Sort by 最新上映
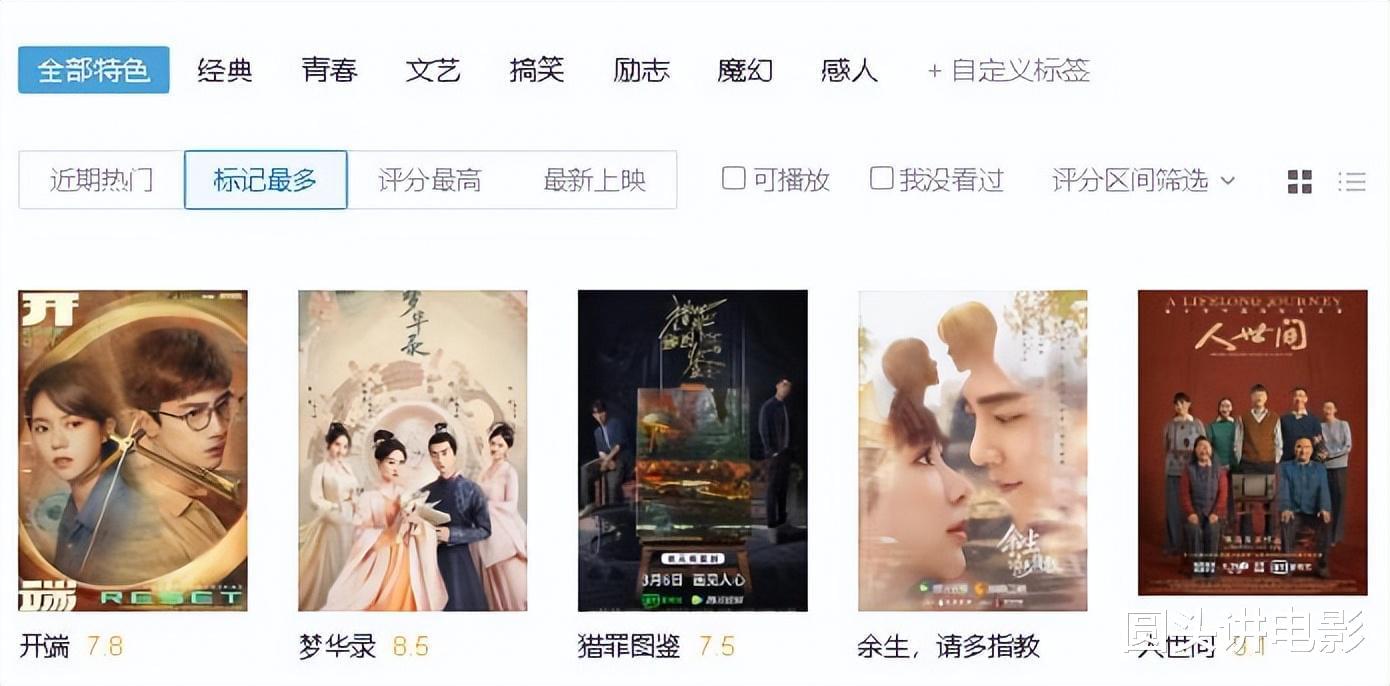The image size is (1390, 686). pyautogui.click(x=595, y=180)
